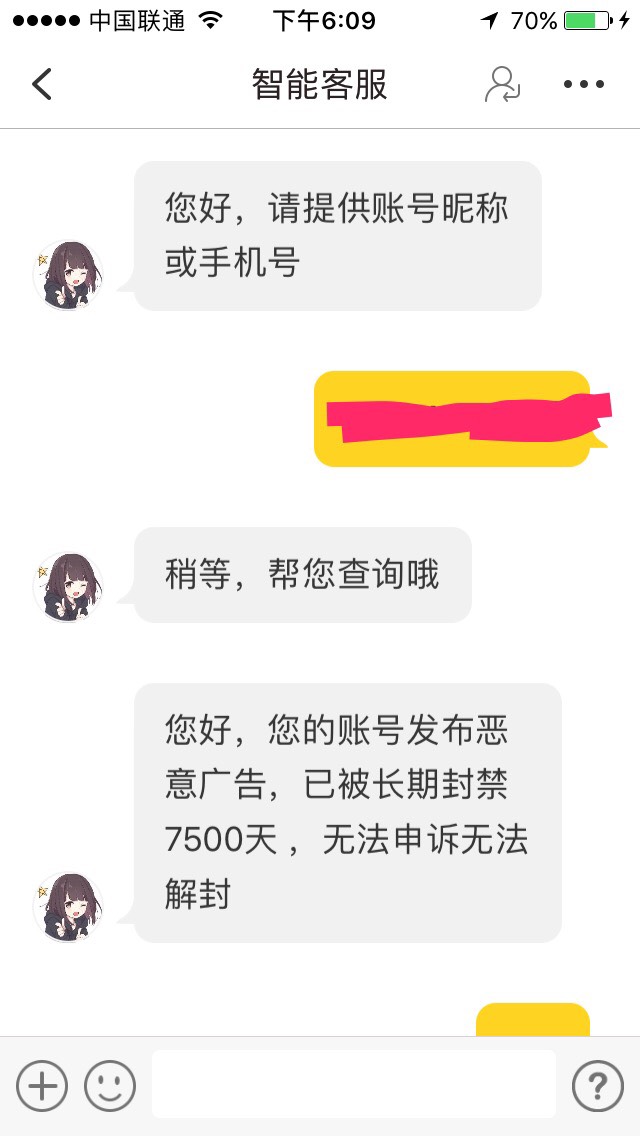The width and height of the screenshot is (640, 1136).
Task: Go back from the 智能客服 chat
Action: [42, 85]
